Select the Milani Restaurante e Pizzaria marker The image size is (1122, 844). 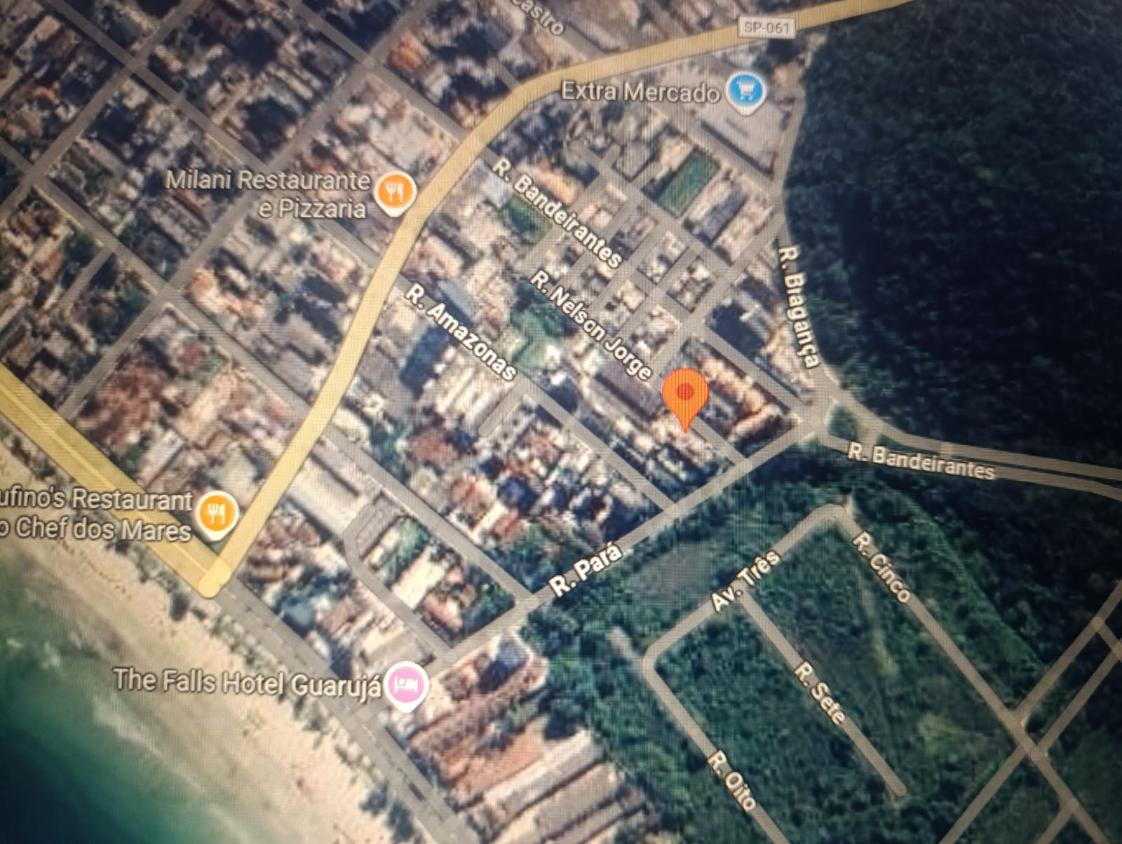(396, 191)
